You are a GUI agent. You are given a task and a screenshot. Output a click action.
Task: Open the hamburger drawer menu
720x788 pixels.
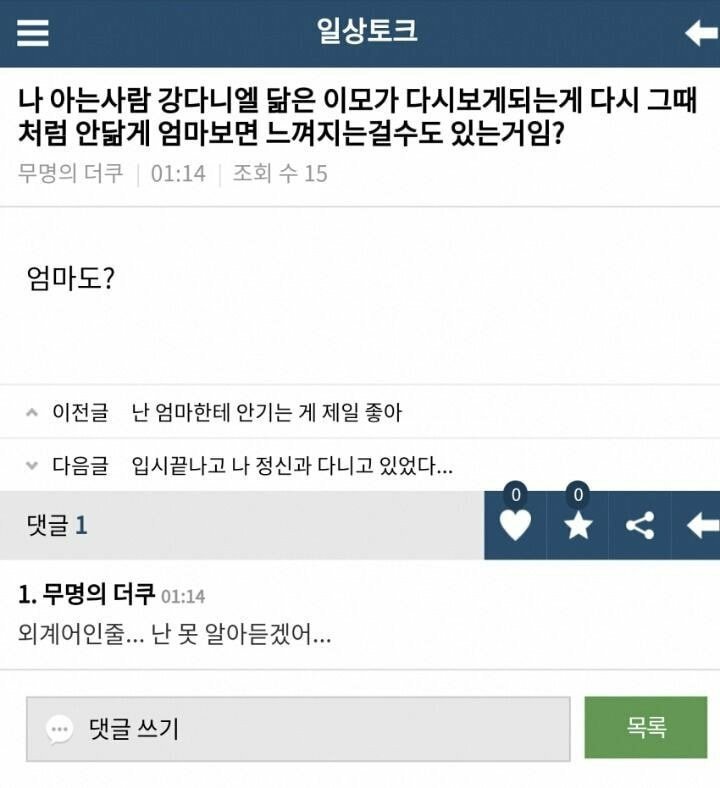point(33,33)
